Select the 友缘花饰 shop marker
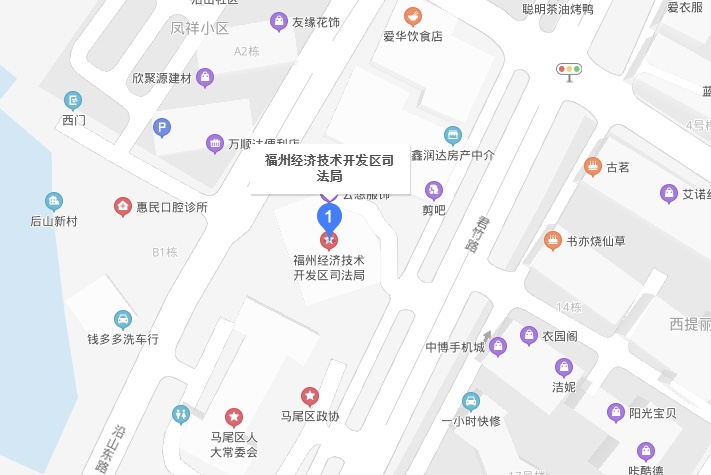711x475 pixels. point(279,21)
